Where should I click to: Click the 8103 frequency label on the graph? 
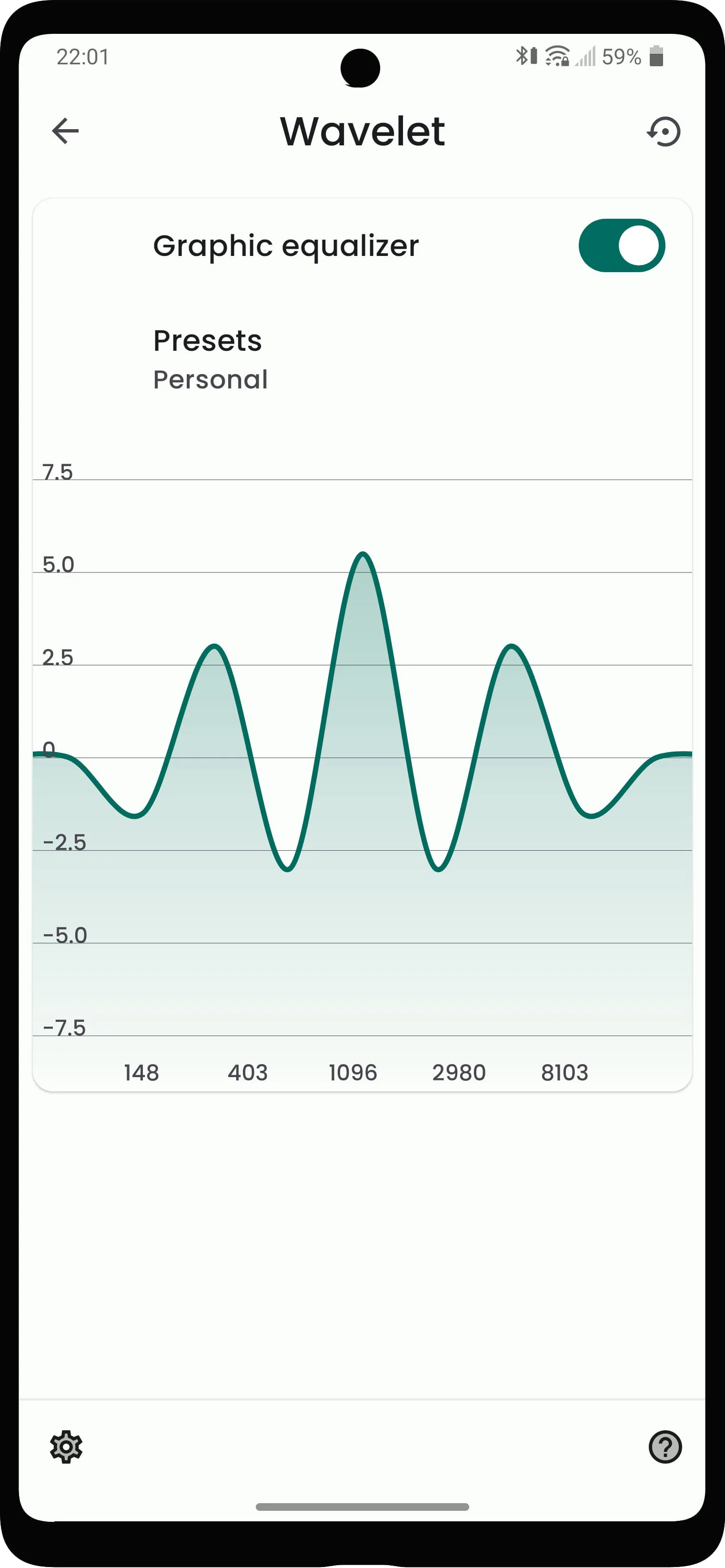(x=564, y=1073)
